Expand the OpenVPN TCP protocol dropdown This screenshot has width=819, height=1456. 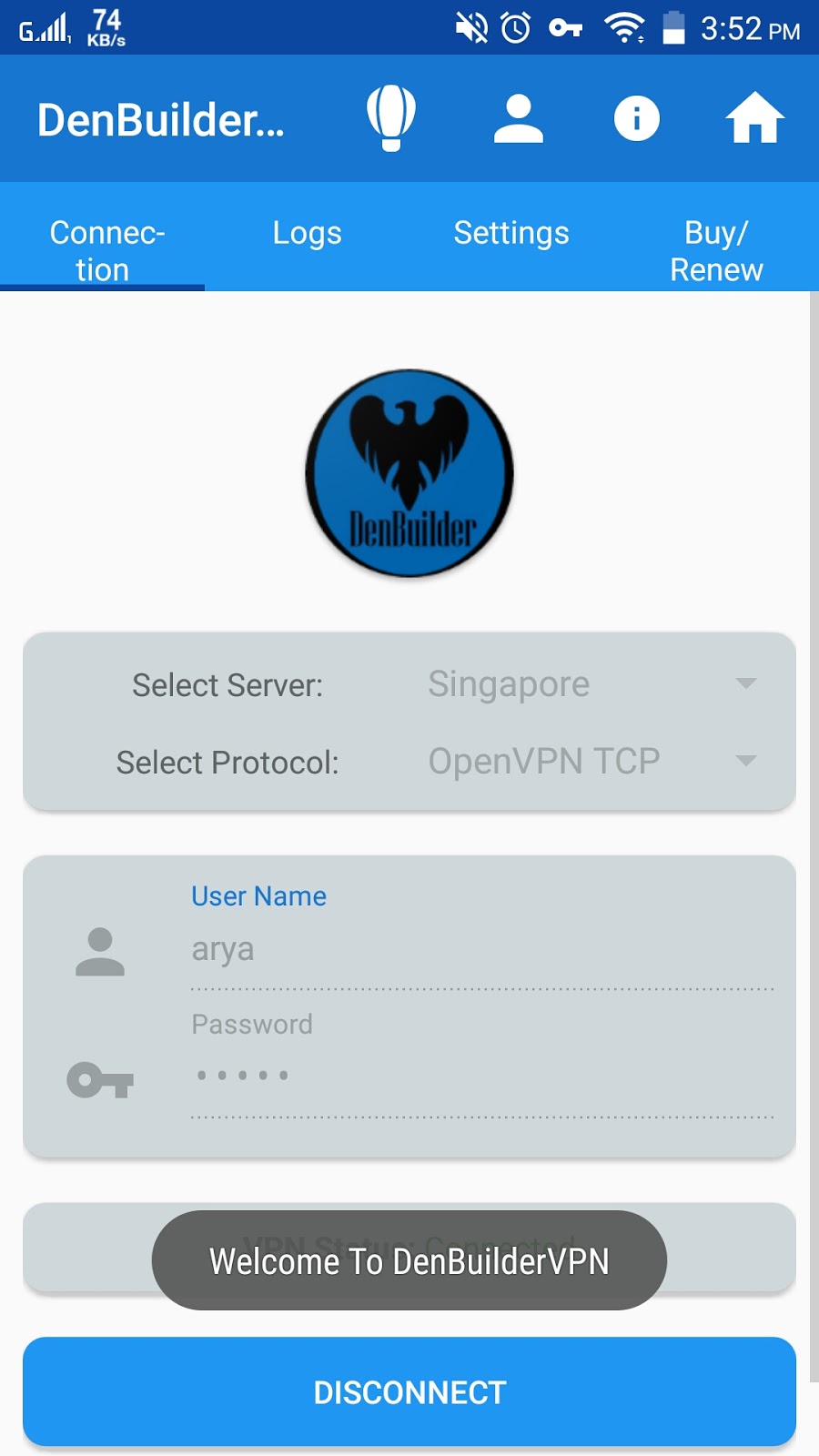pyautogui.click(x=591, y=762)
